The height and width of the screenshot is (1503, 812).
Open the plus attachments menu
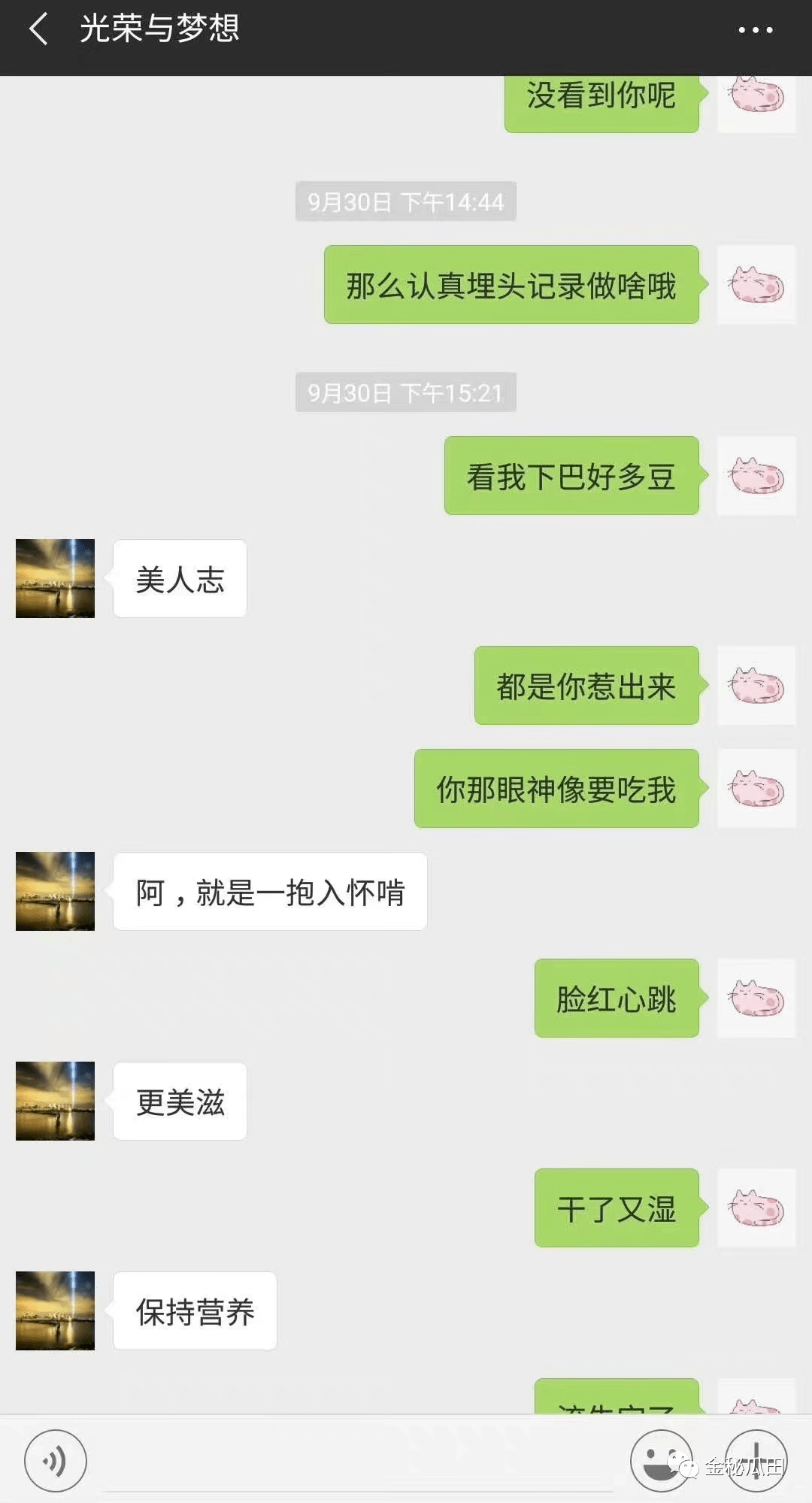tap(756, 1460)
